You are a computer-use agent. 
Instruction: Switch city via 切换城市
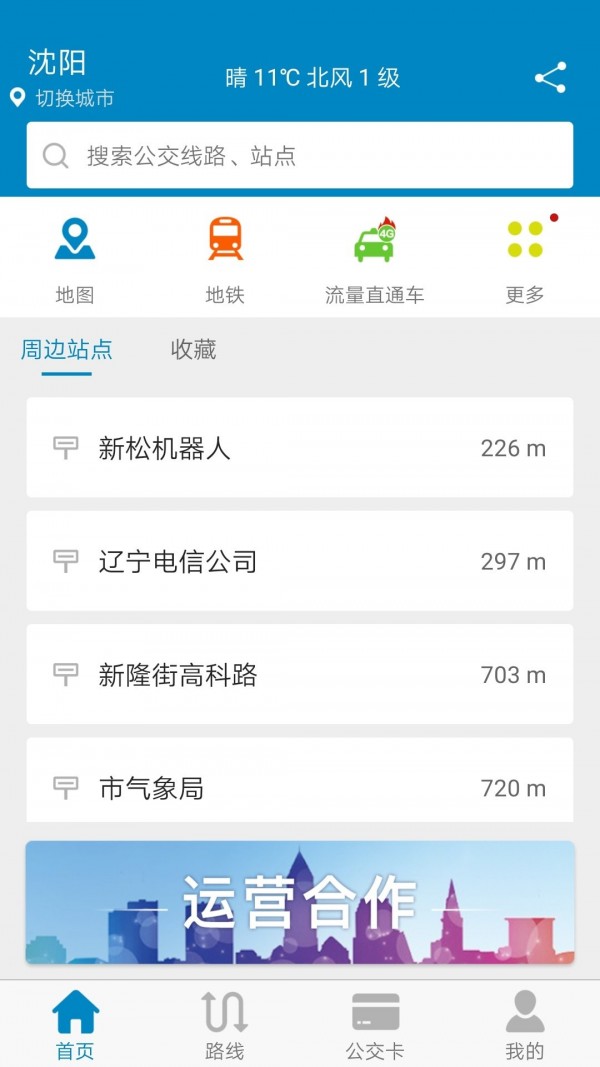pos(63,98)
